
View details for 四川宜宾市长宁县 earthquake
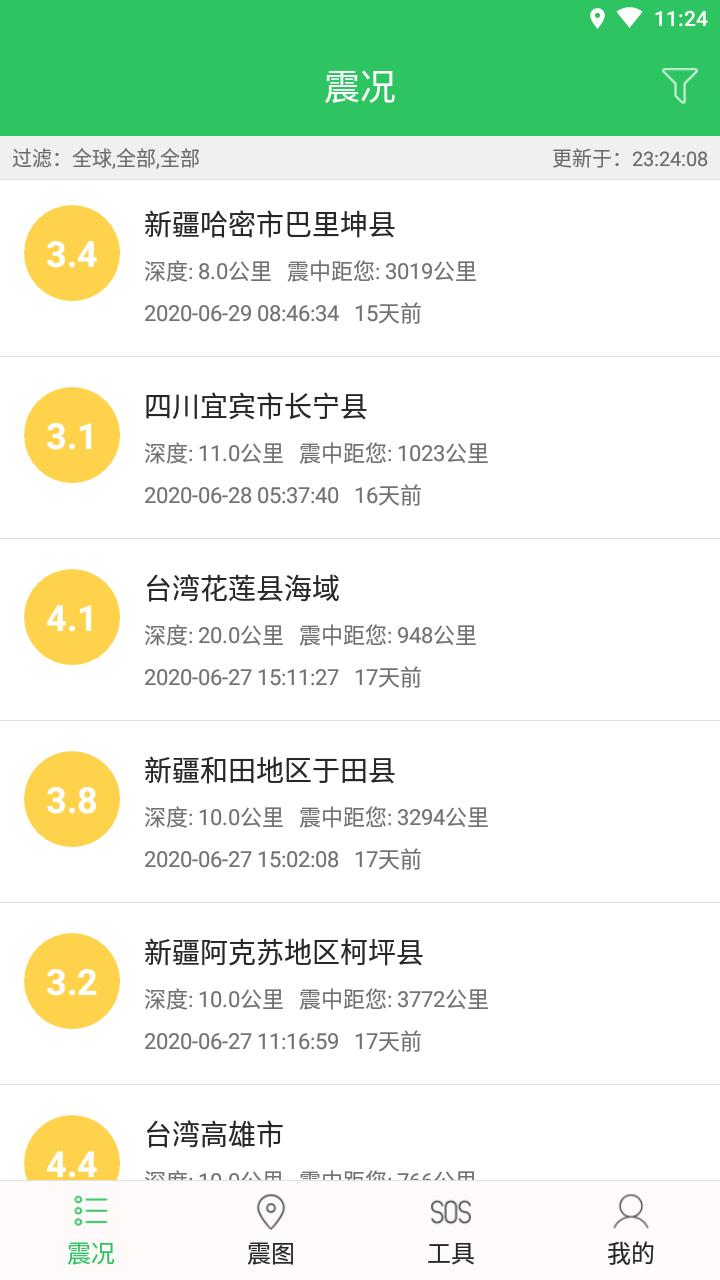[360, 449]
